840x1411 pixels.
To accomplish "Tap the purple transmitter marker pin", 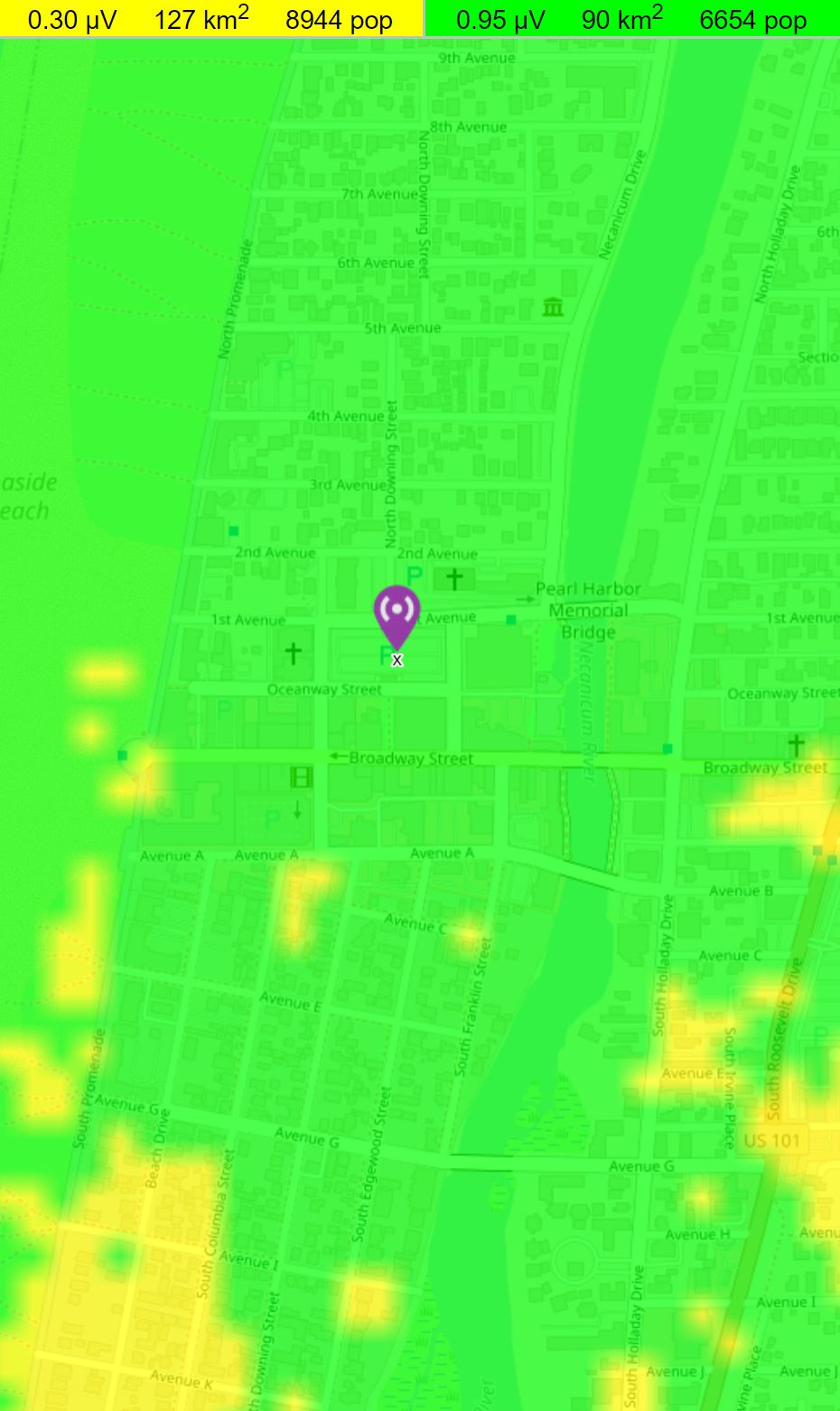I will (x=397, y=612).
